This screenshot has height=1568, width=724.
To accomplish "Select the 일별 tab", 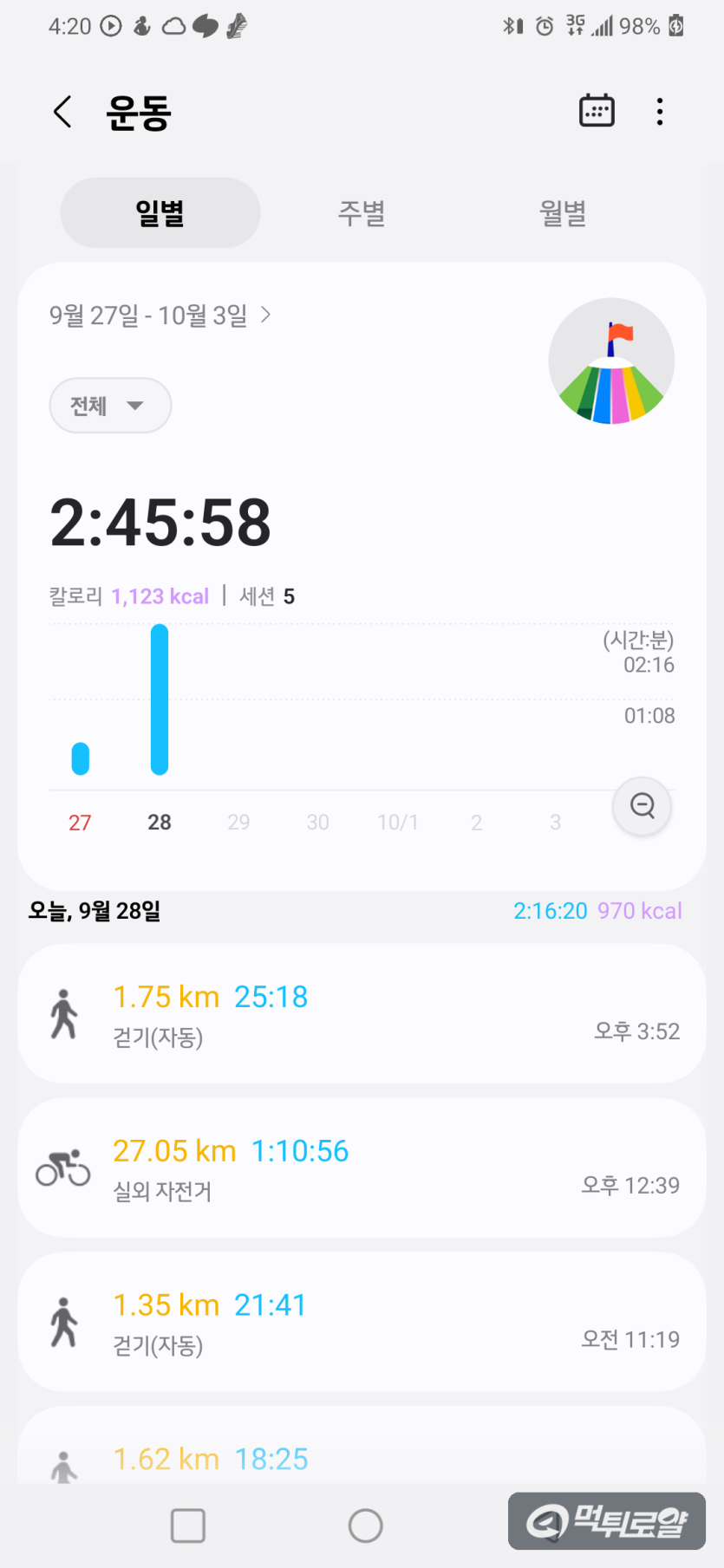I will pyautogui.click(x=160, y=213).
